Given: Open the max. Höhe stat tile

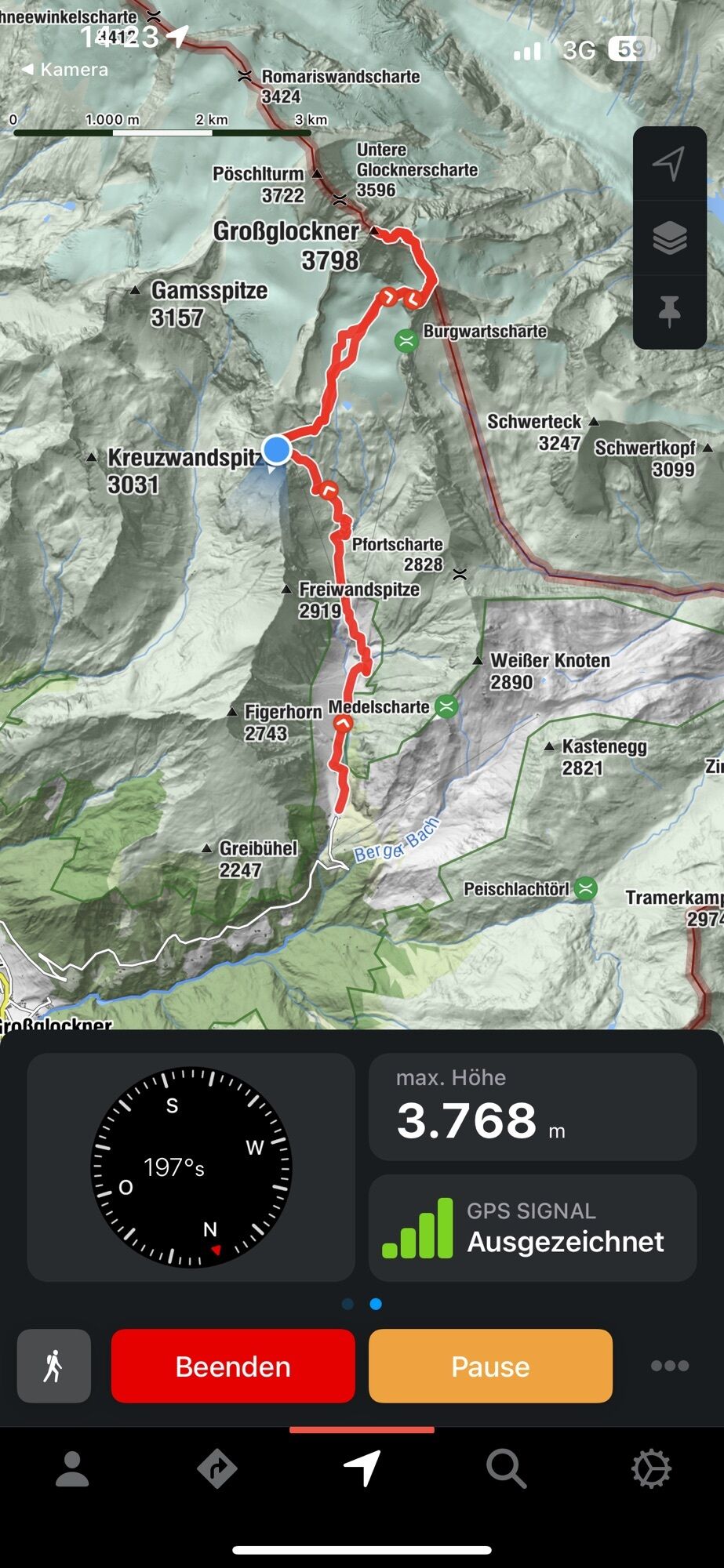Looking at the screenshot, I should [533, 1107].
